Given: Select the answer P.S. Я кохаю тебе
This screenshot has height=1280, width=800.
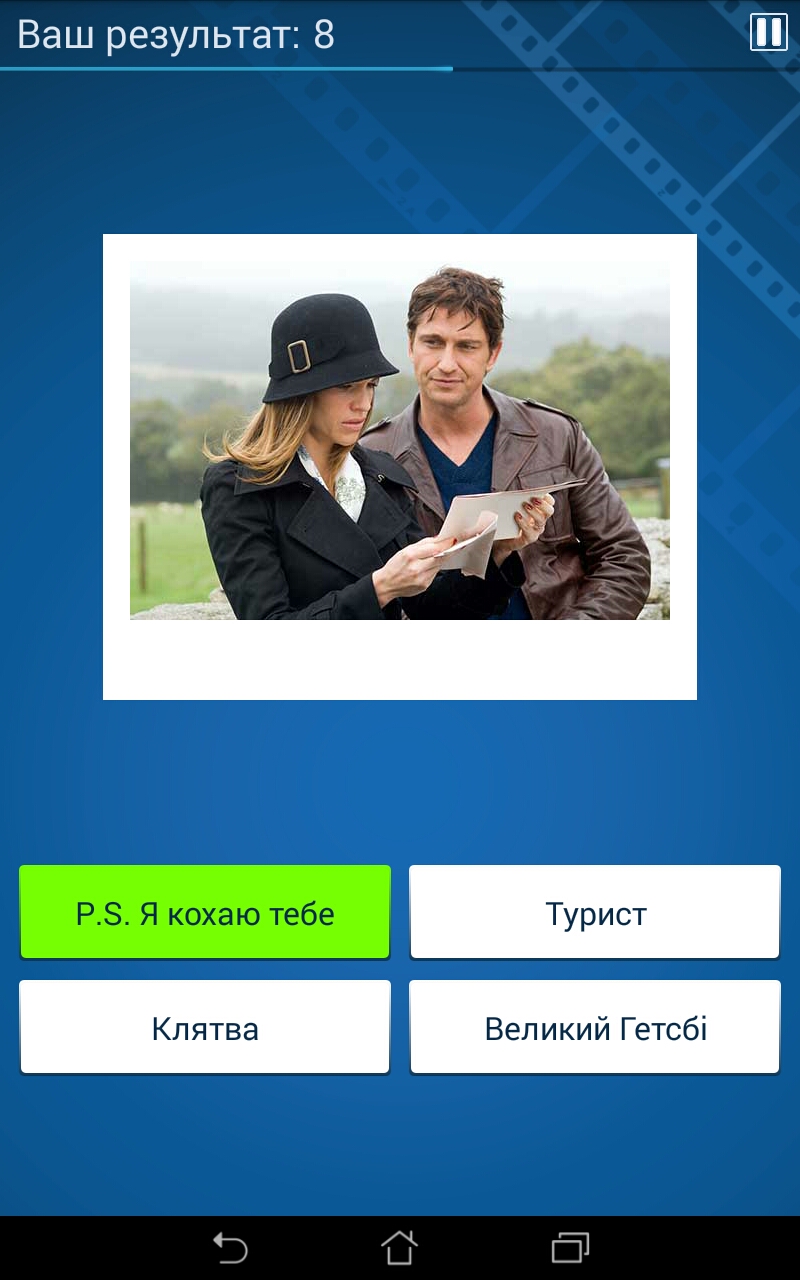Looking at the screenshot, I should (x=205, y=913).
